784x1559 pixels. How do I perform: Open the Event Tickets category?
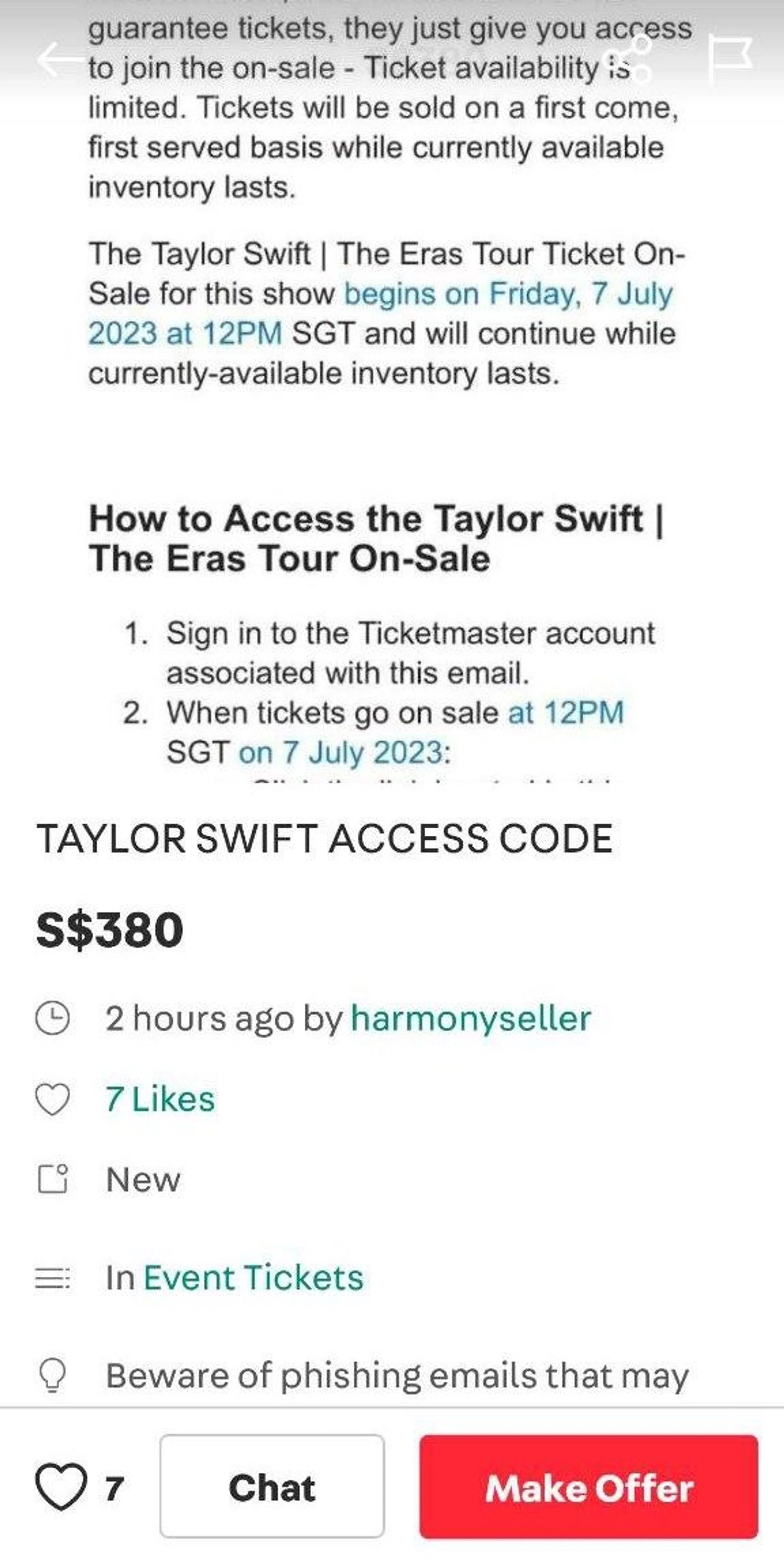253,1278
